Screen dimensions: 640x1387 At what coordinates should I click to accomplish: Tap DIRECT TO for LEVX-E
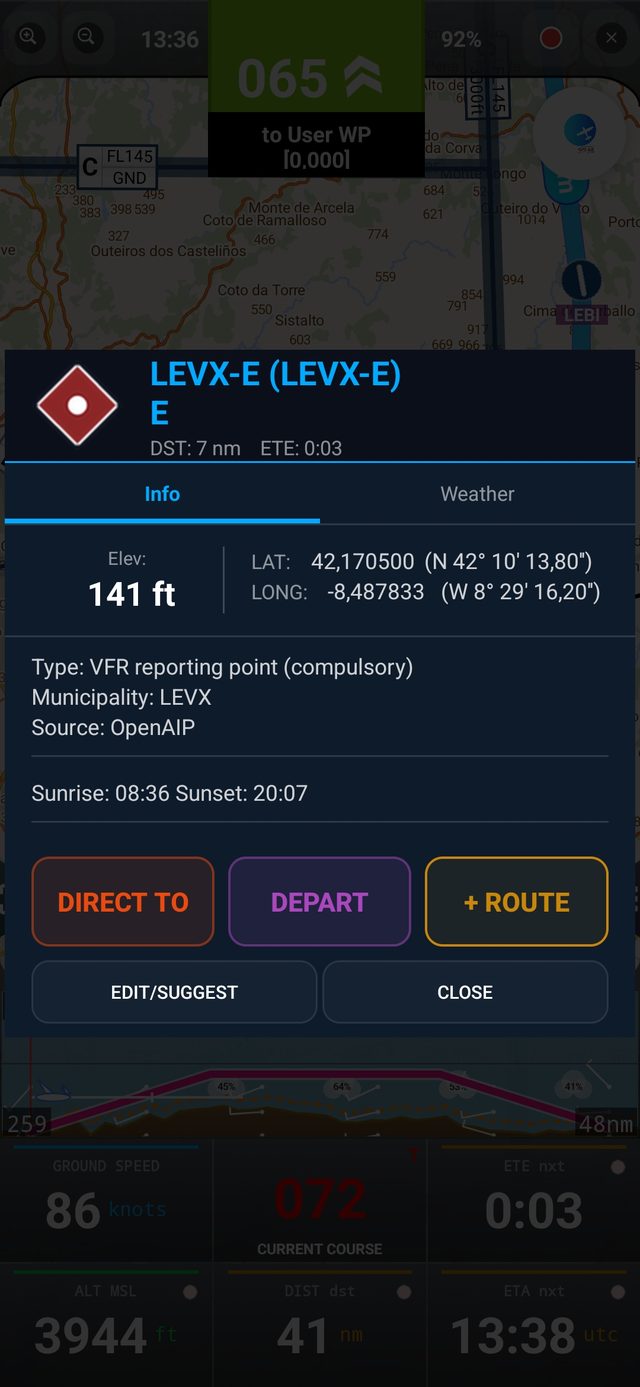coord(123,902)
